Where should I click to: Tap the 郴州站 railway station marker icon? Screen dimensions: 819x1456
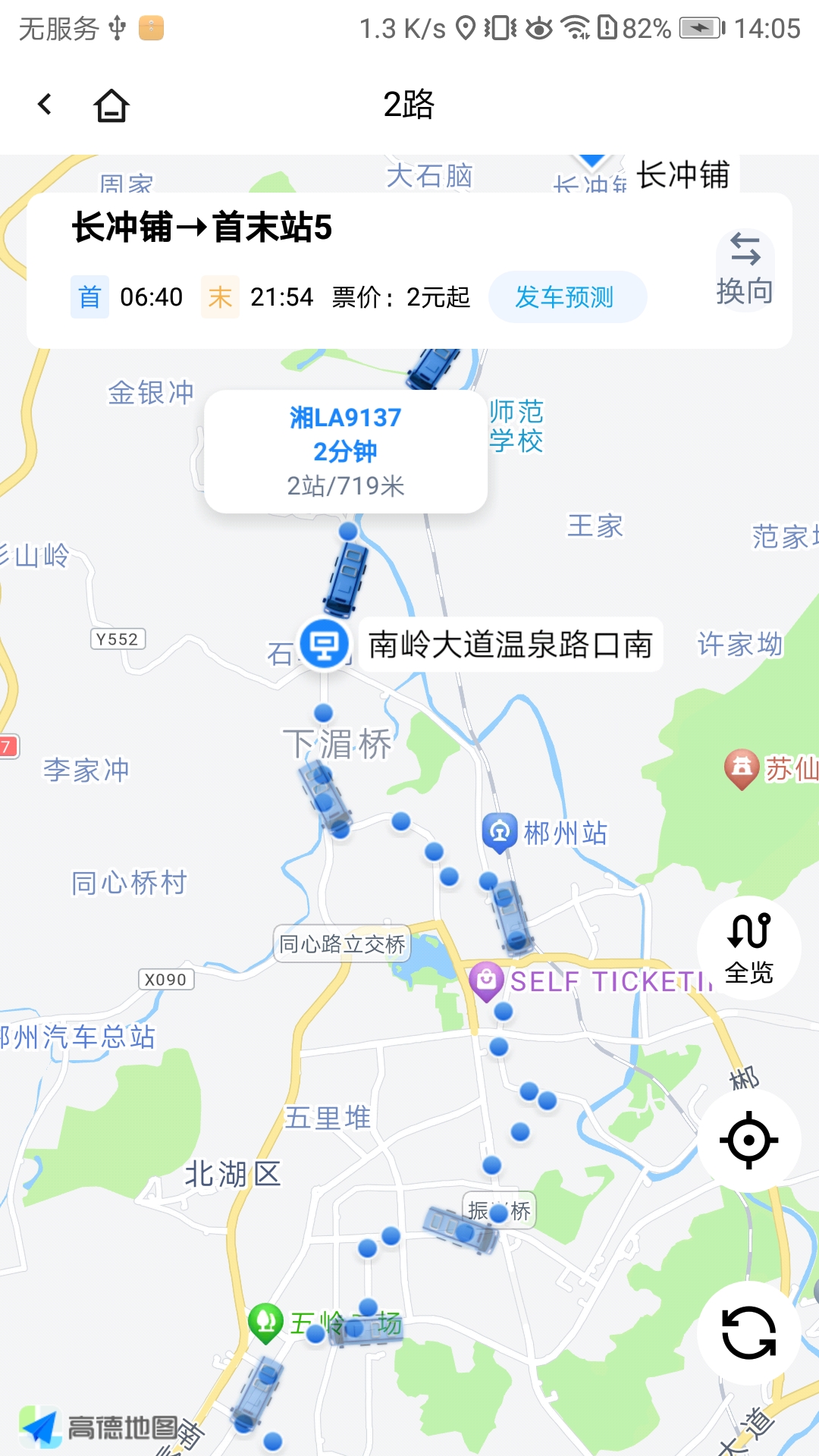coord(500,832)
